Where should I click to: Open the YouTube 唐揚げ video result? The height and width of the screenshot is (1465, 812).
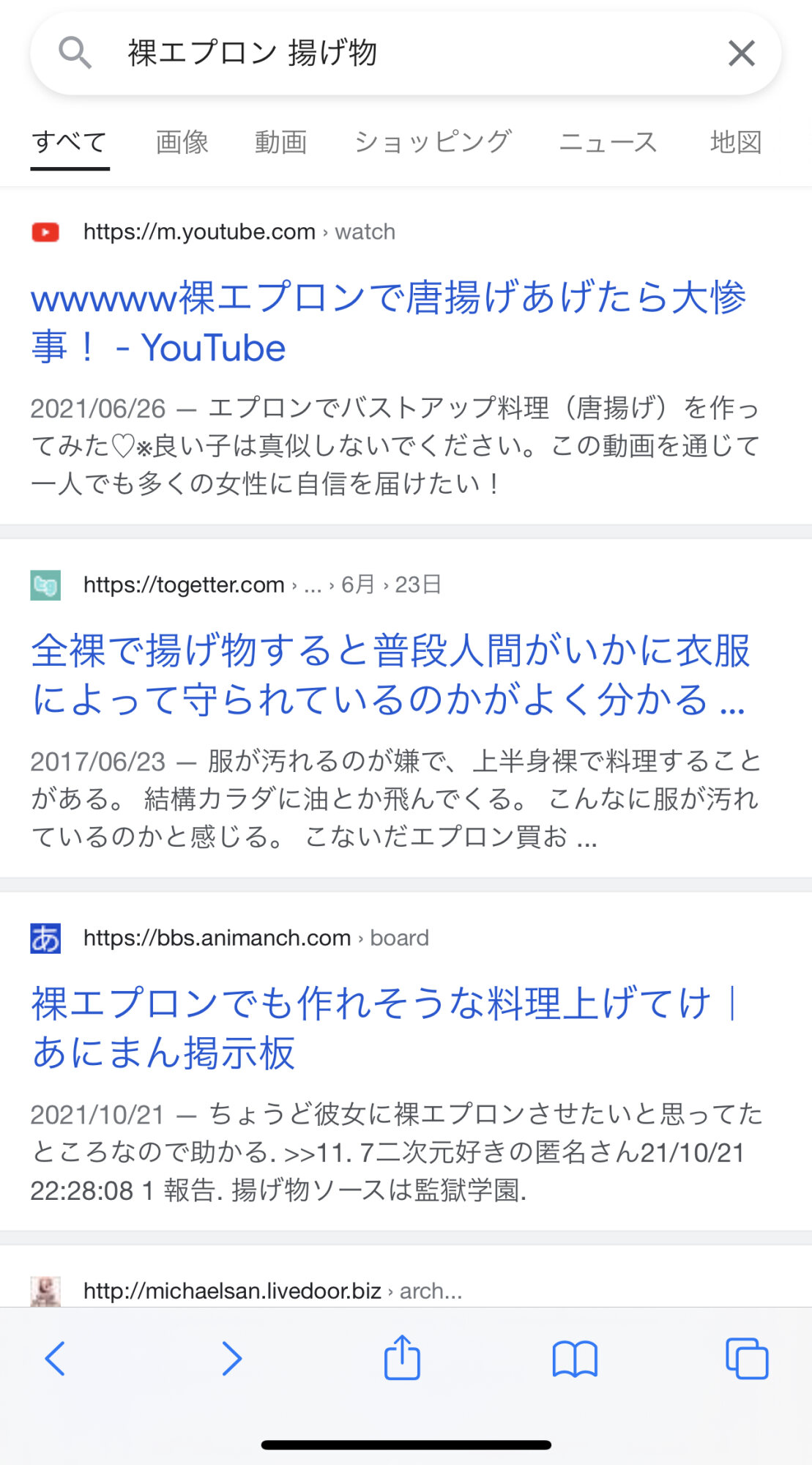(388, 322)
